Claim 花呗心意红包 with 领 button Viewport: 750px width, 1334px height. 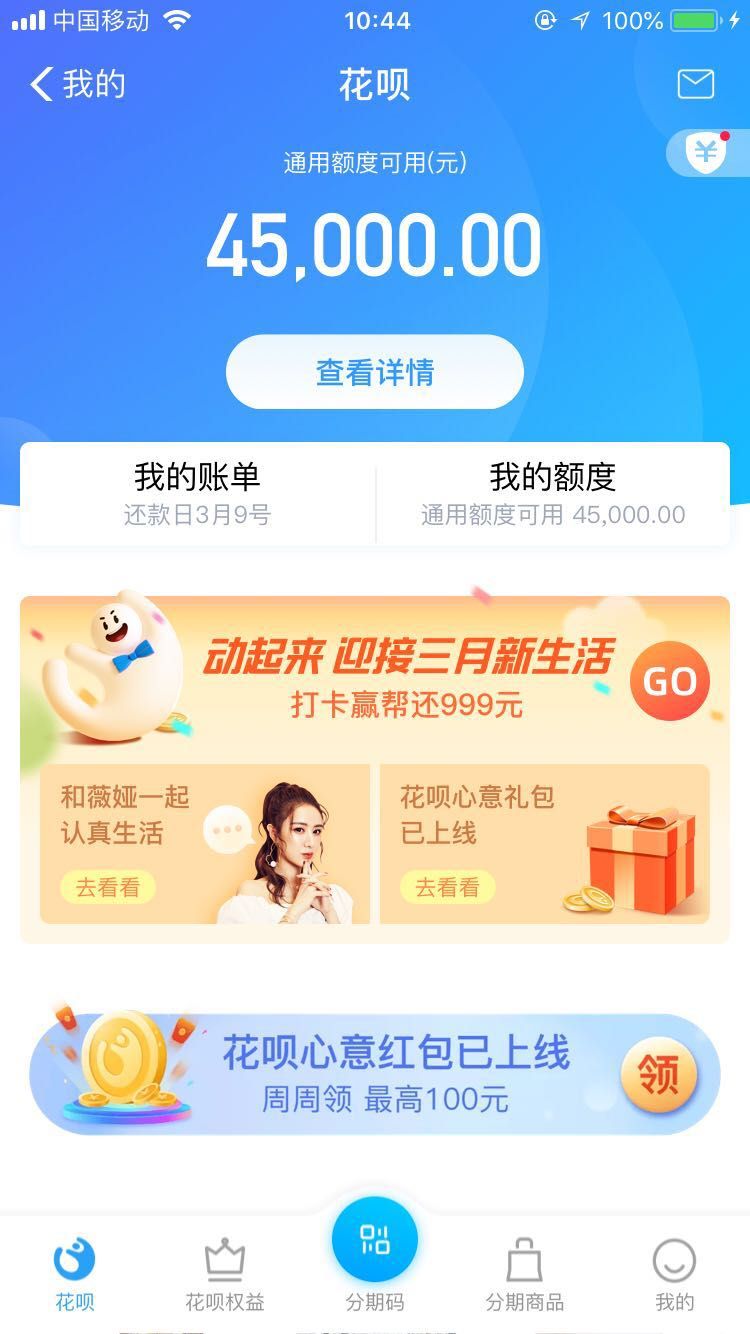click(x=658, y=1076)
